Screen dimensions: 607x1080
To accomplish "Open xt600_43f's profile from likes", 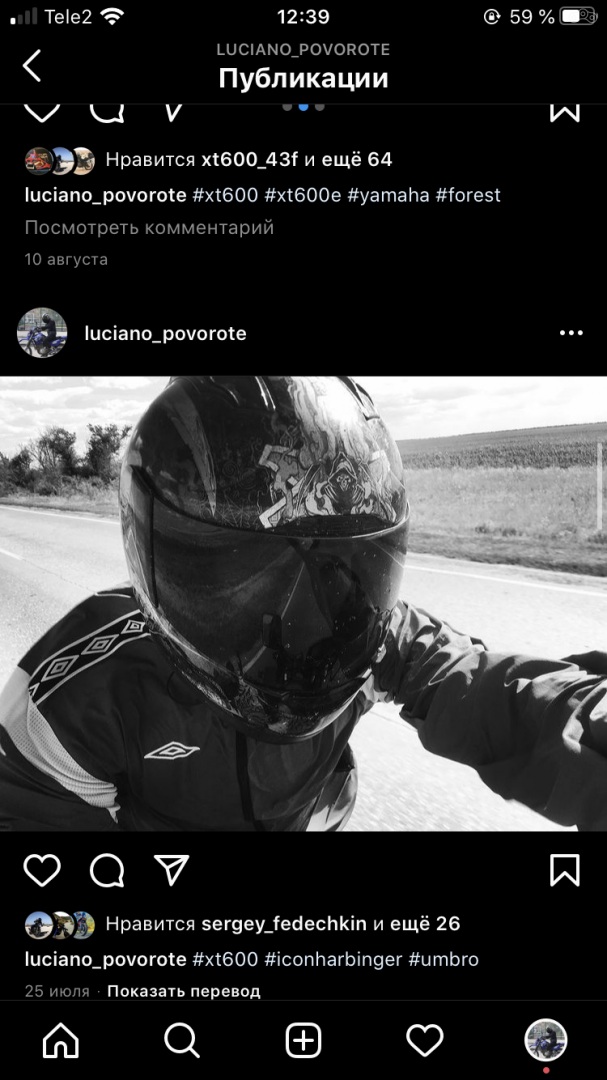I will tap(249, 160).
